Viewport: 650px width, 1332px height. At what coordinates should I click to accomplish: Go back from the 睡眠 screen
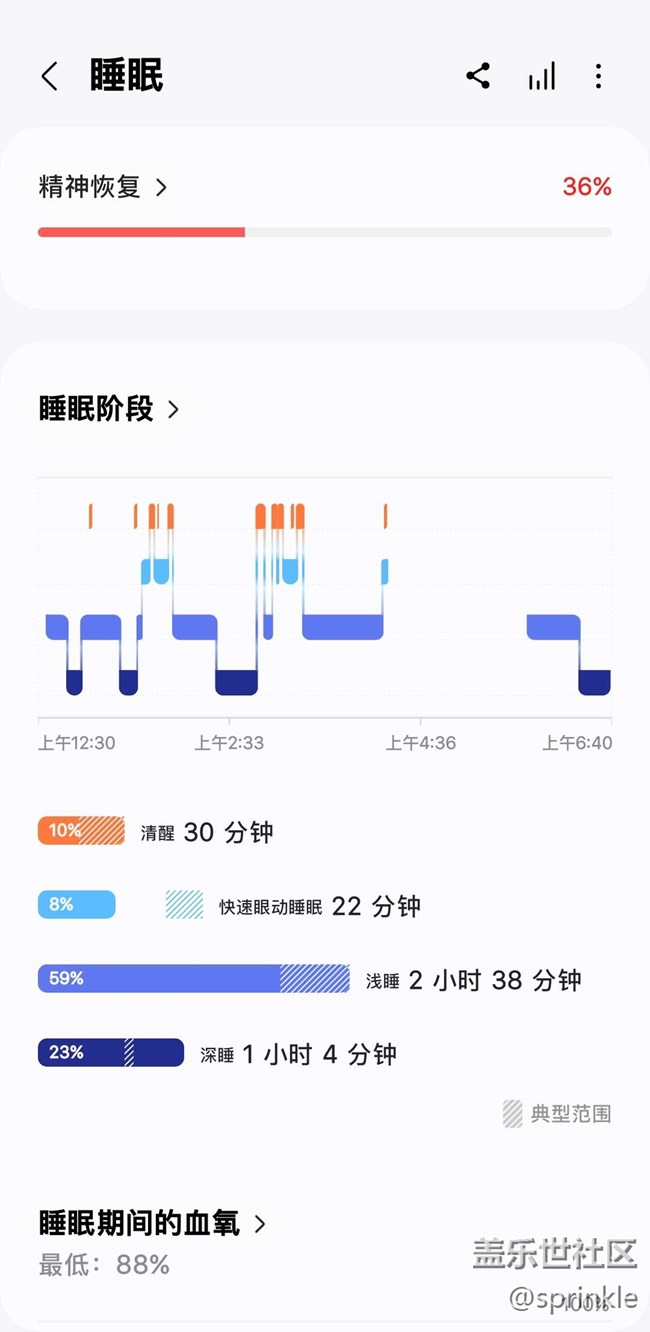click(49, 76)
